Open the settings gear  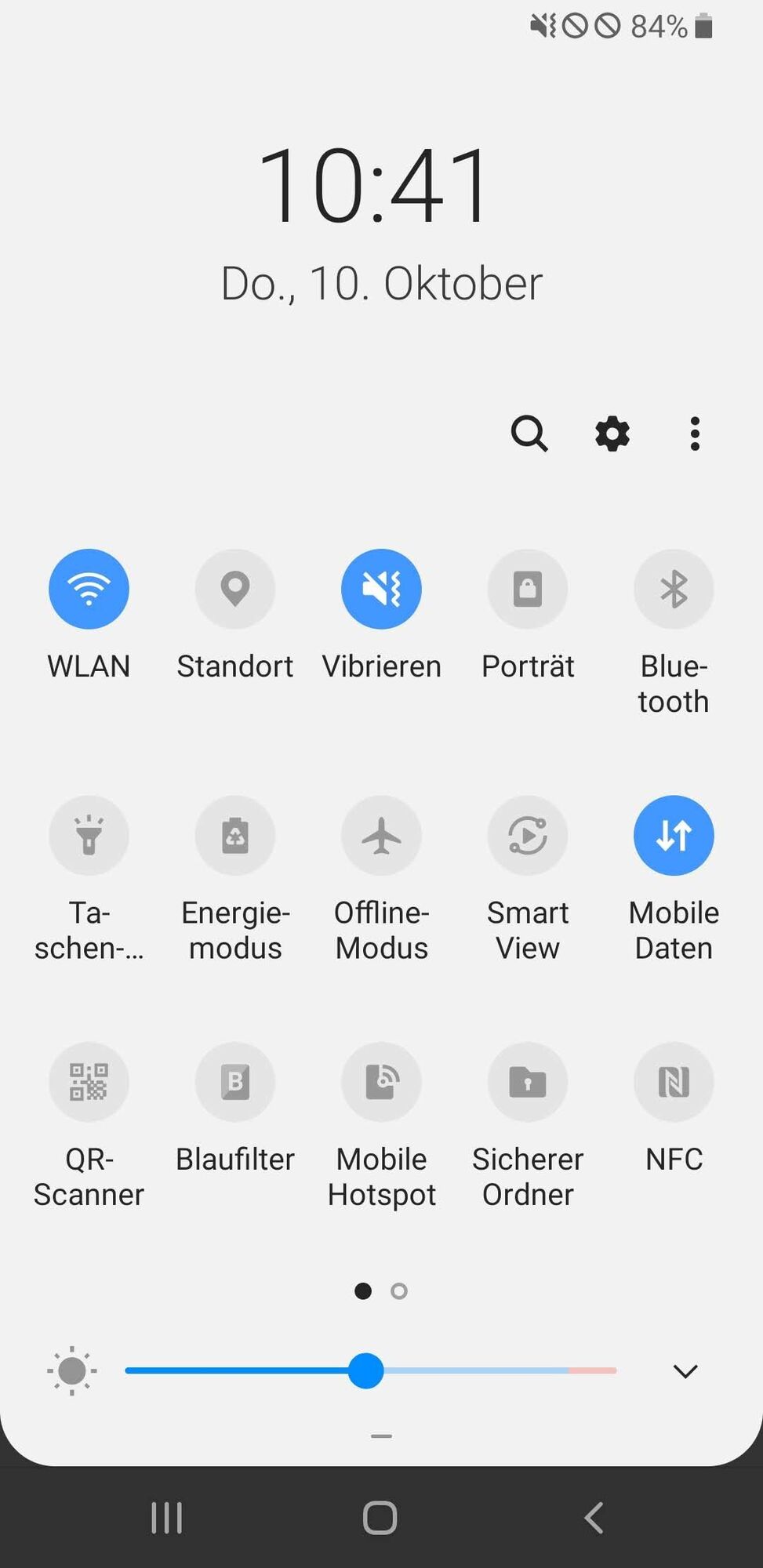(612, 434)
